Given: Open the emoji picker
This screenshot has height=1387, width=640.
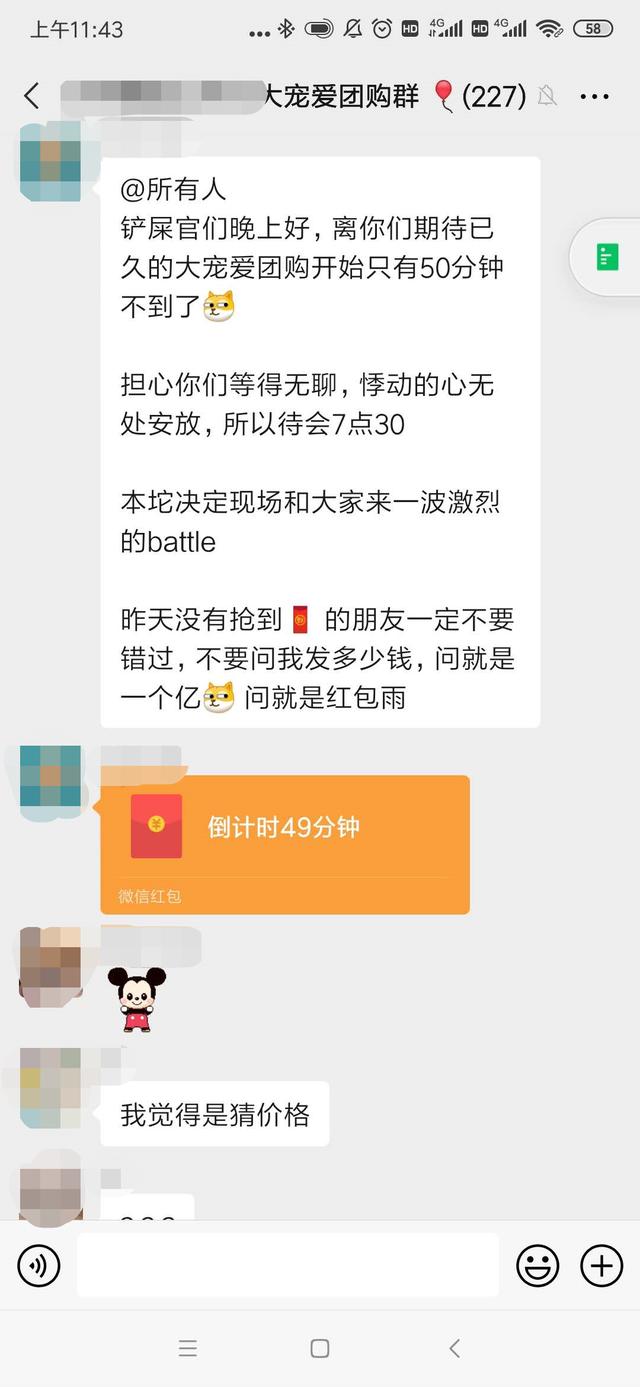Looking at the screenshot, I should (537, 1265).
